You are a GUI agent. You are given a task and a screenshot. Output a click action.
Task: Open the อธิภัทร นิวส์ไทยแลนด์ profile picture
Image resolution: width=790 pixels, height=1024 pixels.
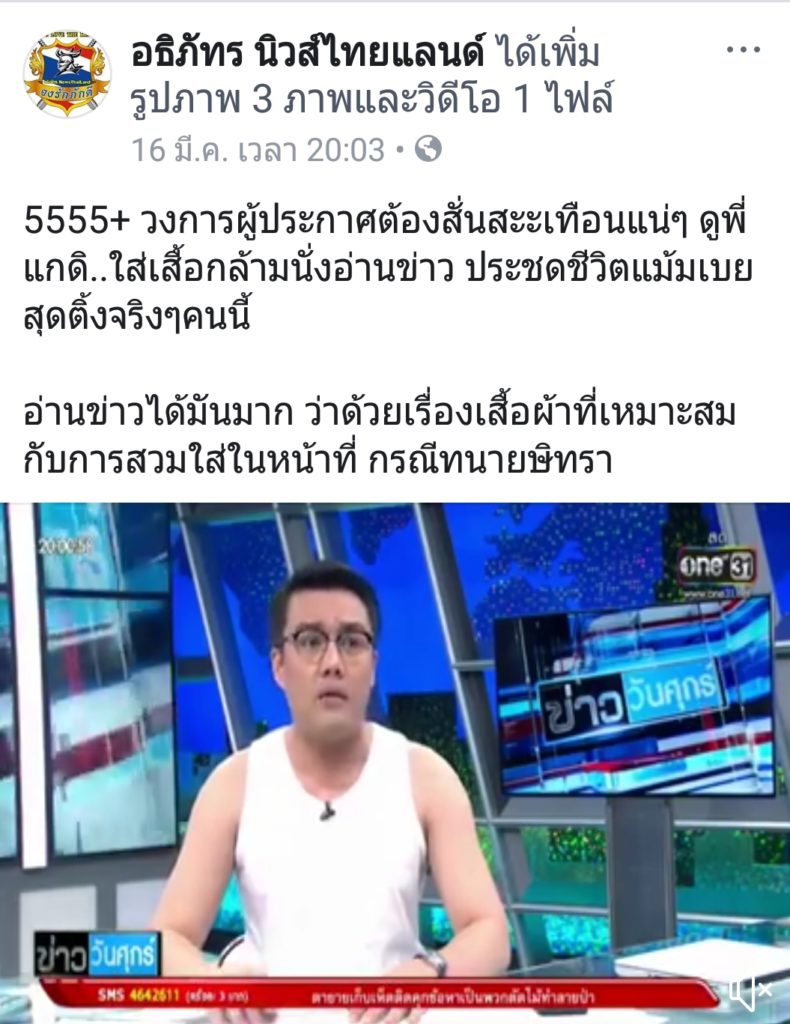(x=67, y=74)
